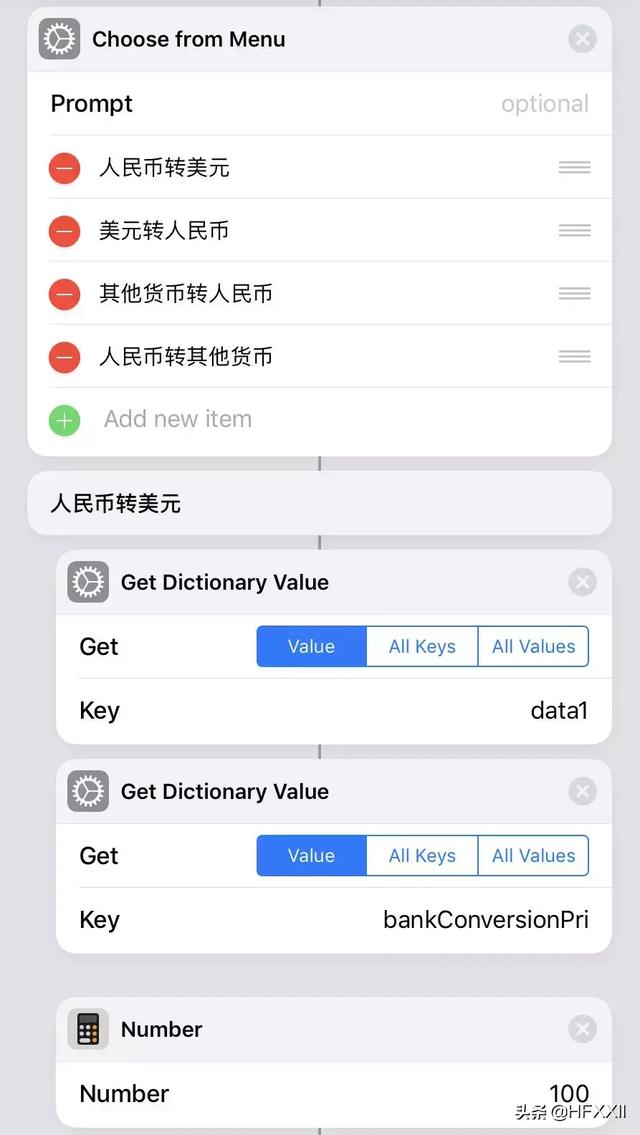This screenshot has width=640, height=1135.
Task: Select All Values for the data1 action
Action: (x=534, y=646)
